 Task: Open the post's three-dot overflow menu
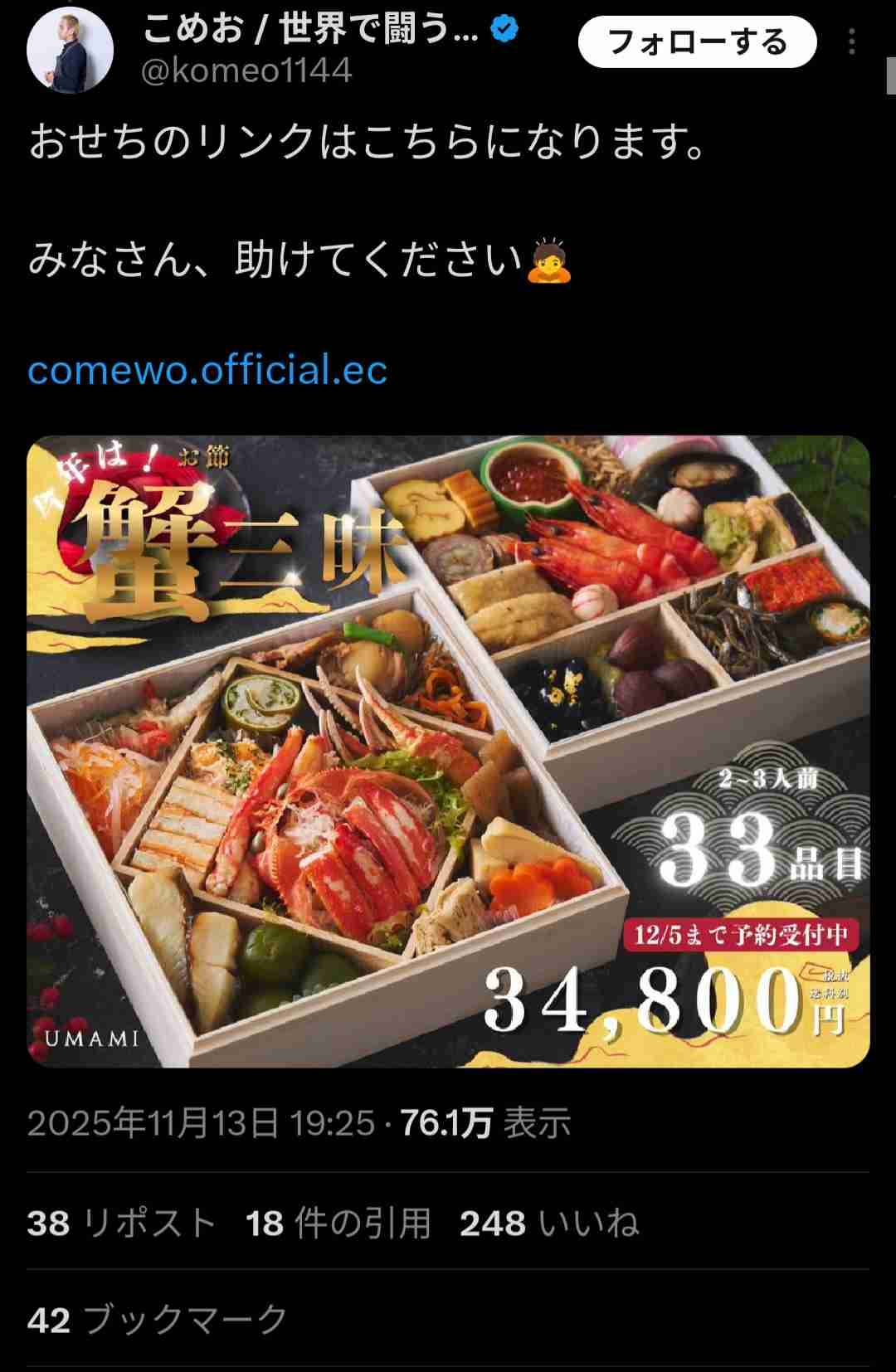tap(852, 41)
